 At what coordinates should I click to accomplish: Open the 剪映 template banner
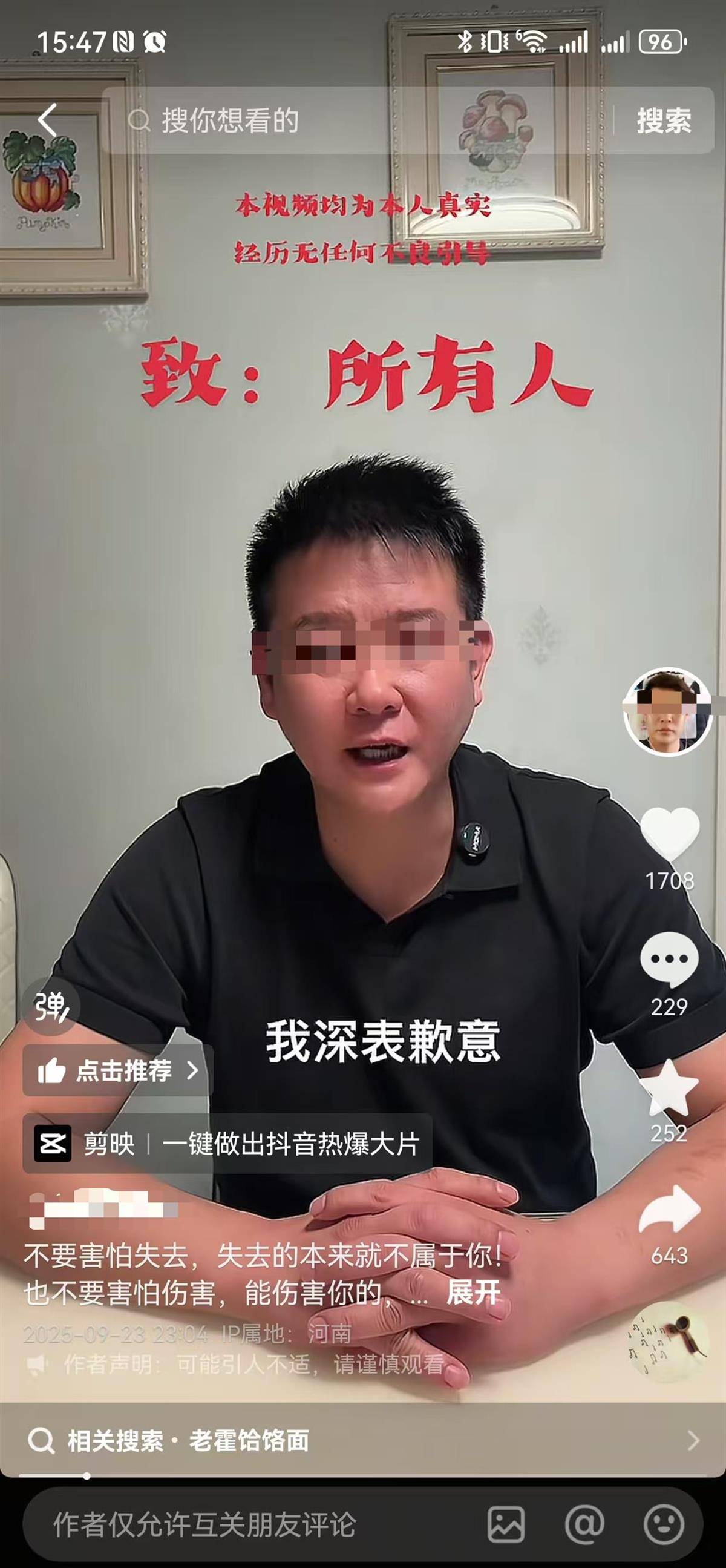(227, 1144)
